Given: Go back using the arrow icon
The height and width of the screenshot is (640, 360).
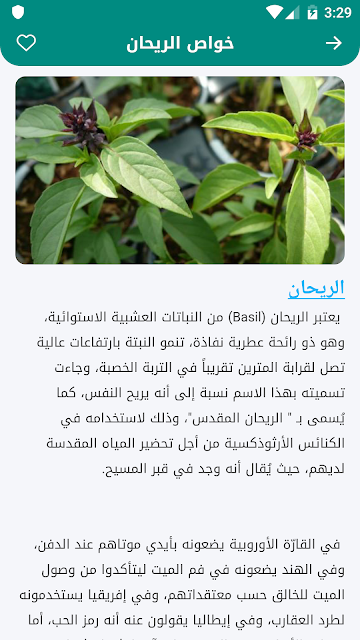Looking at the screenshot, I should pyautogui.click(x=333, y=43).
